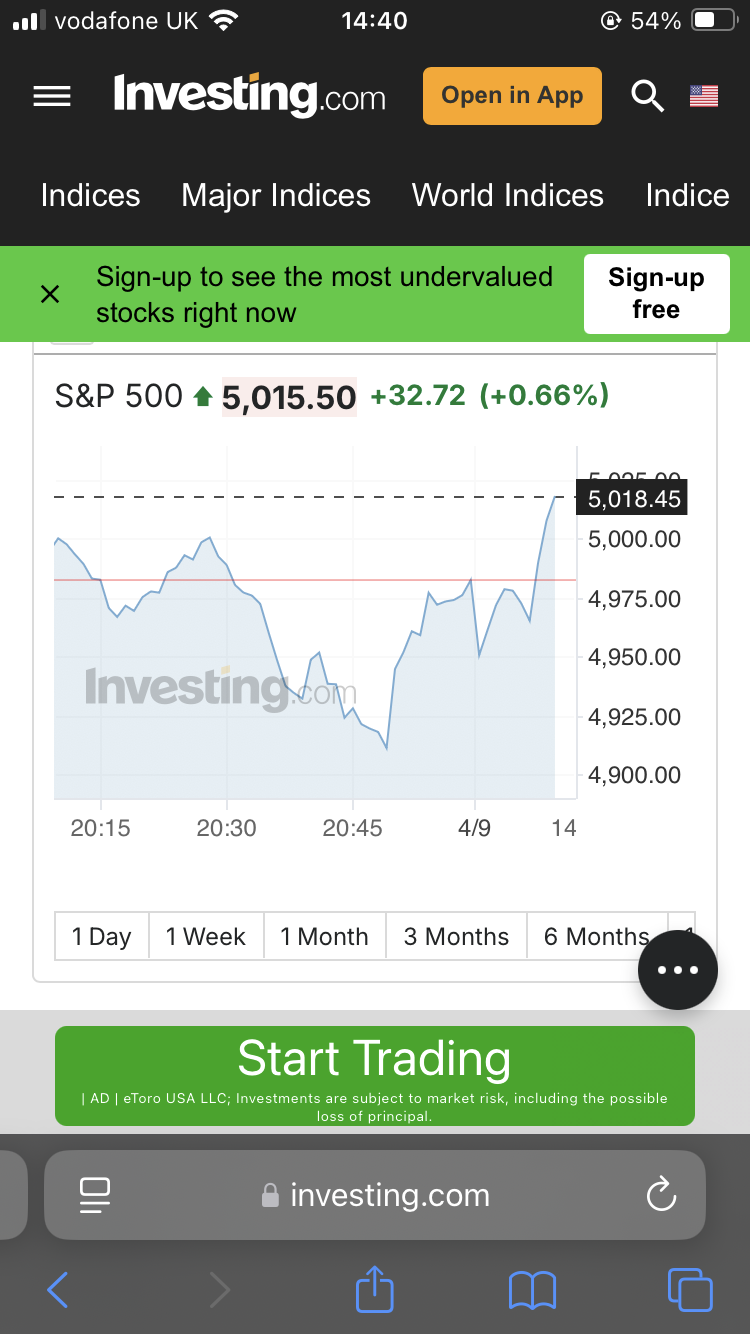Select the 1 Day chart range
This screenshot has width=750, height=1334.
102,937
